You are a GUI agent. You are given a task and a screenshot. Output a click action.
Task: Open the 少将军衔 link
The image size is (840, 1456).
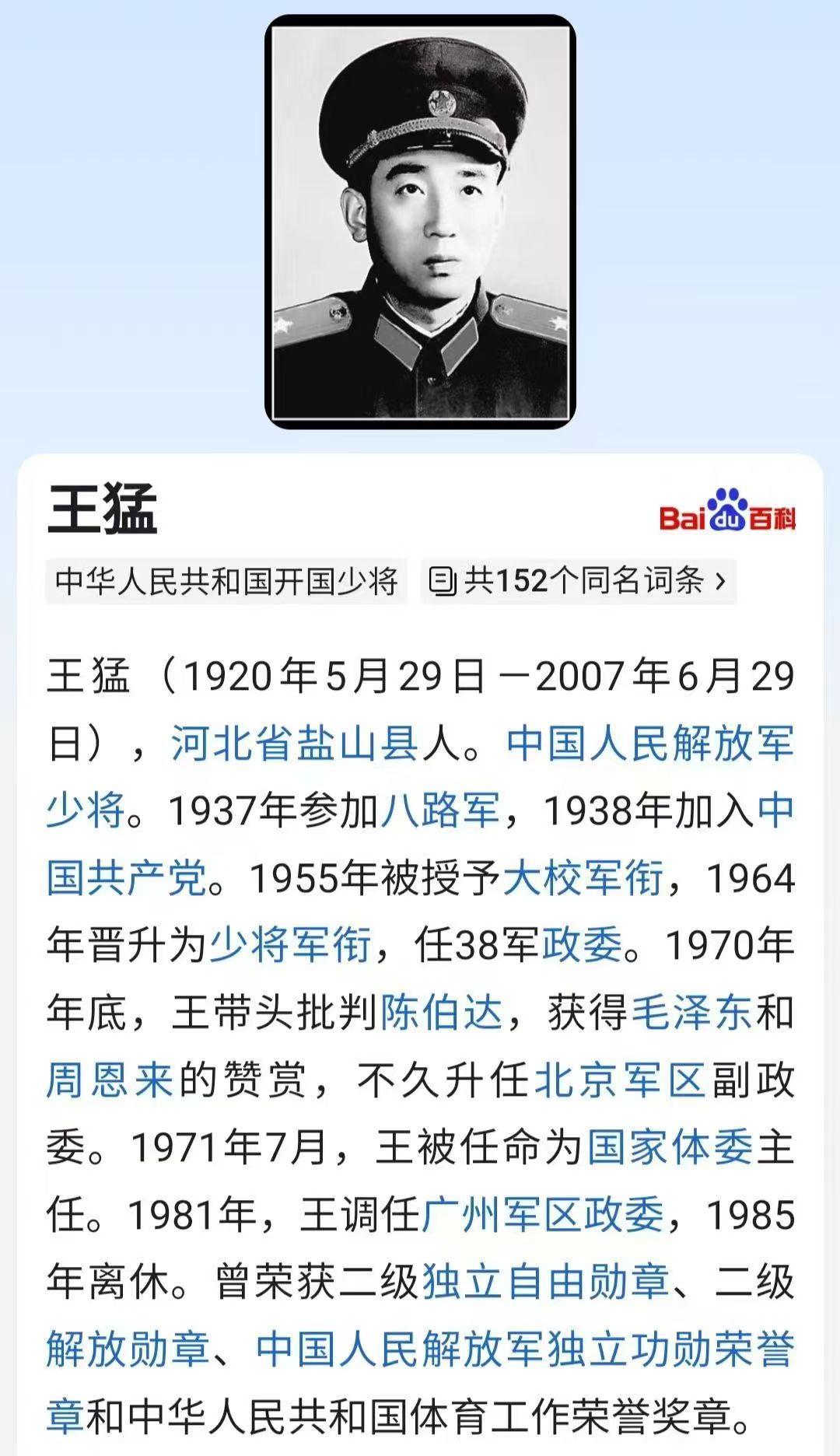[290, 945]
